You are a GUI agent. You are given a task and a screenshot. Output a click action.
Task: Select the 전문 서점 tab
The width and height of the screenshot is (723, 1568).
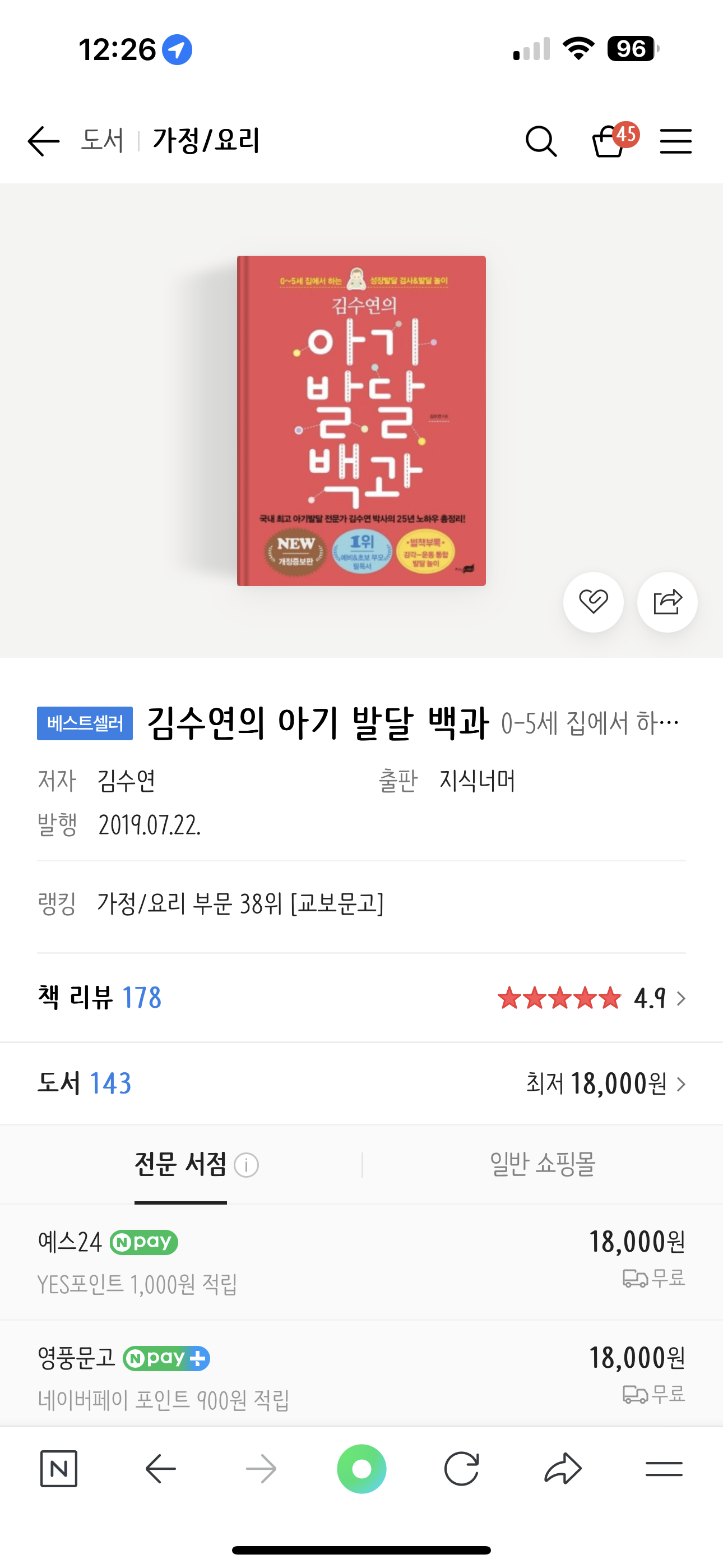[180, 1164]
